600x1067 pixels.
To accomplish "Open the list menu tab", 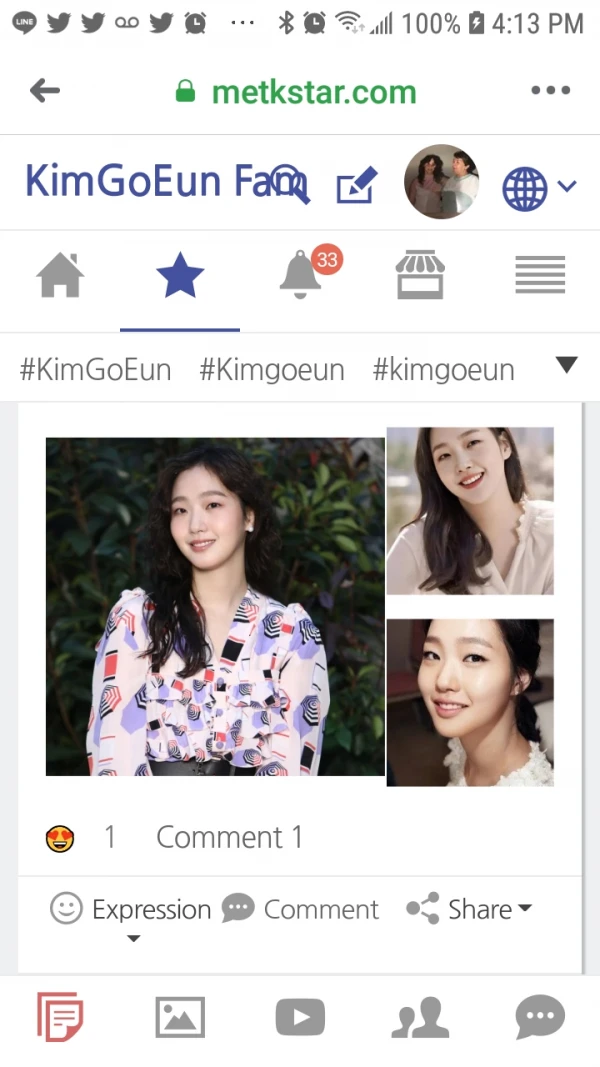I will (x=540, y=275).
